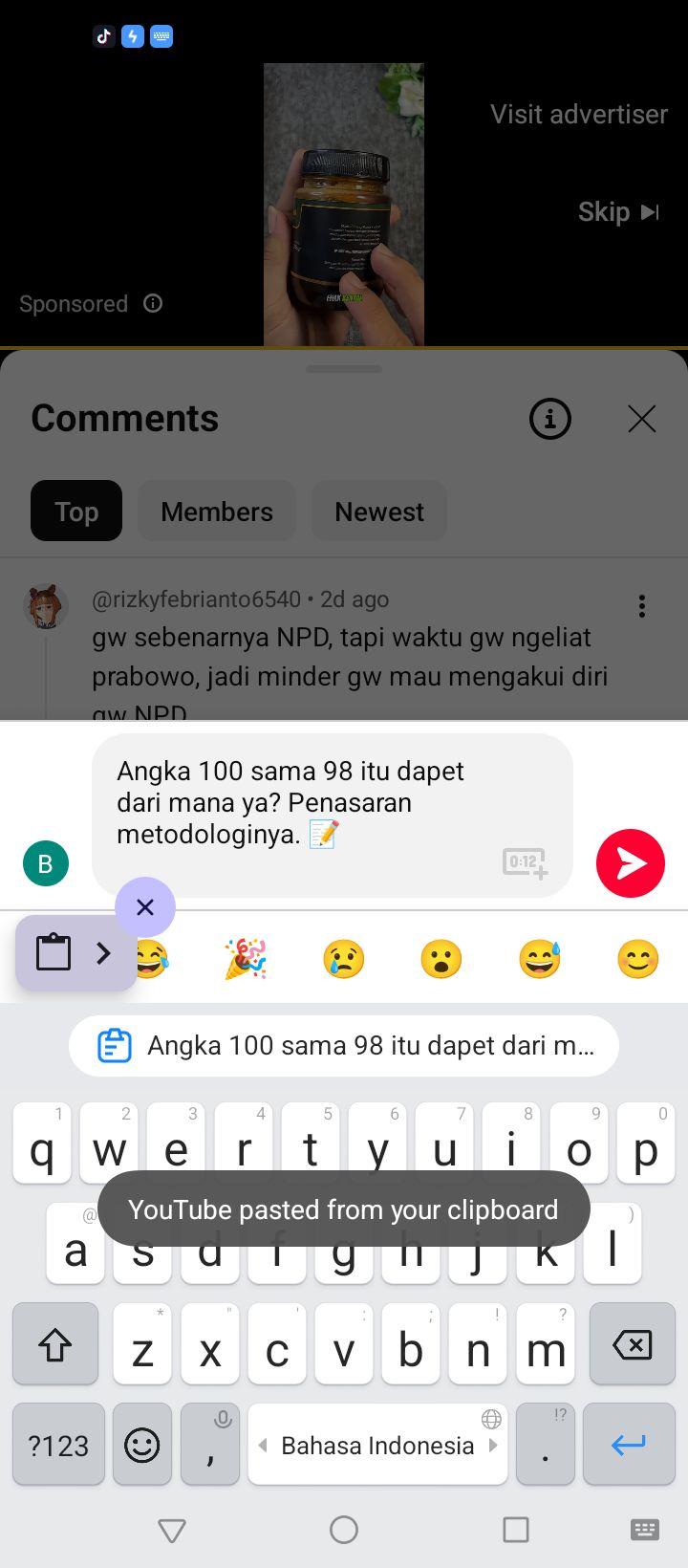Open the Visit advertiser link

click(x=579, y=114)
